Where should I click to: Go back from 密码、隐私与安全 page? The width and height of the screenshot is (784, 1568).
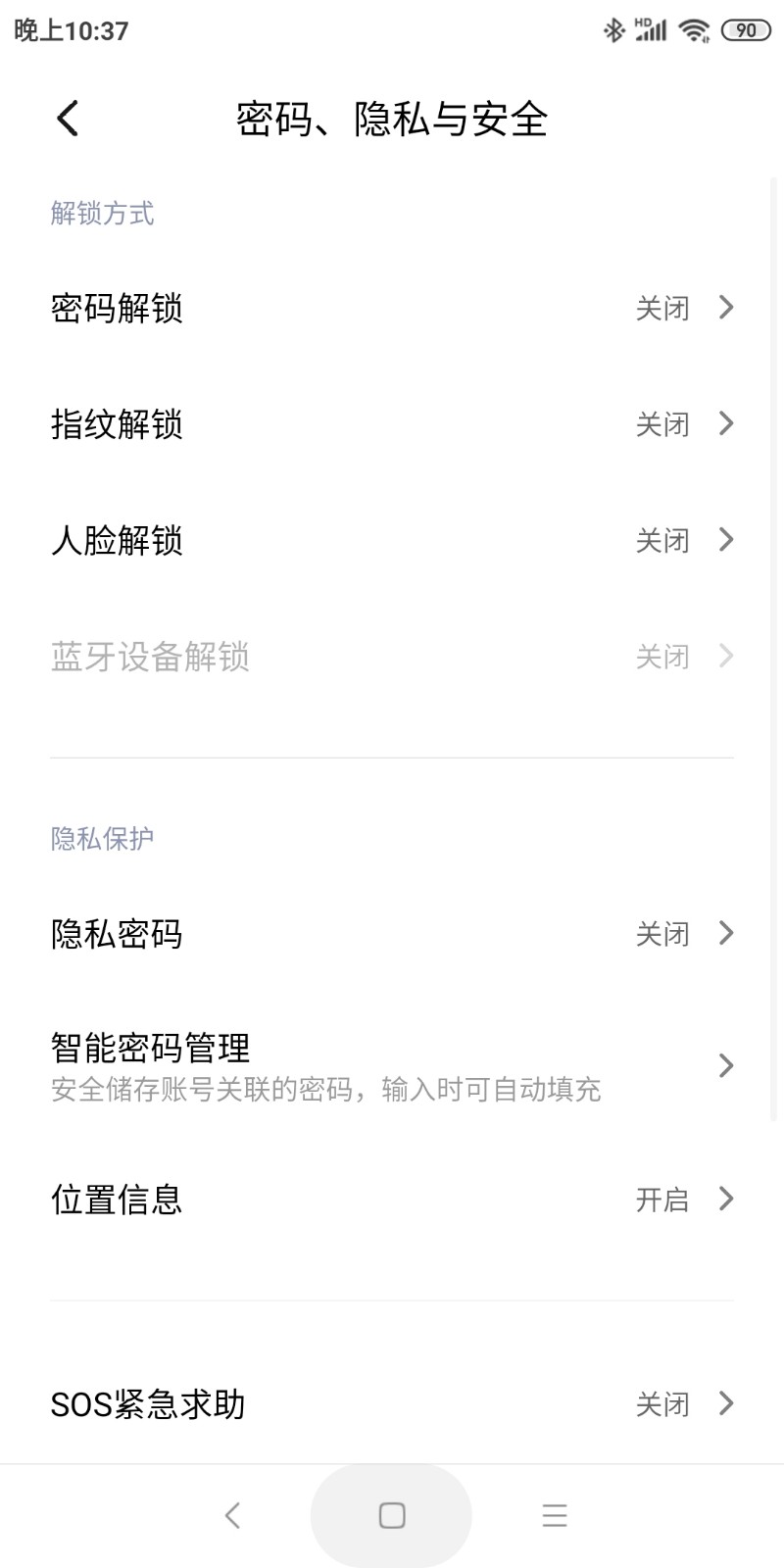pos(68,119)
